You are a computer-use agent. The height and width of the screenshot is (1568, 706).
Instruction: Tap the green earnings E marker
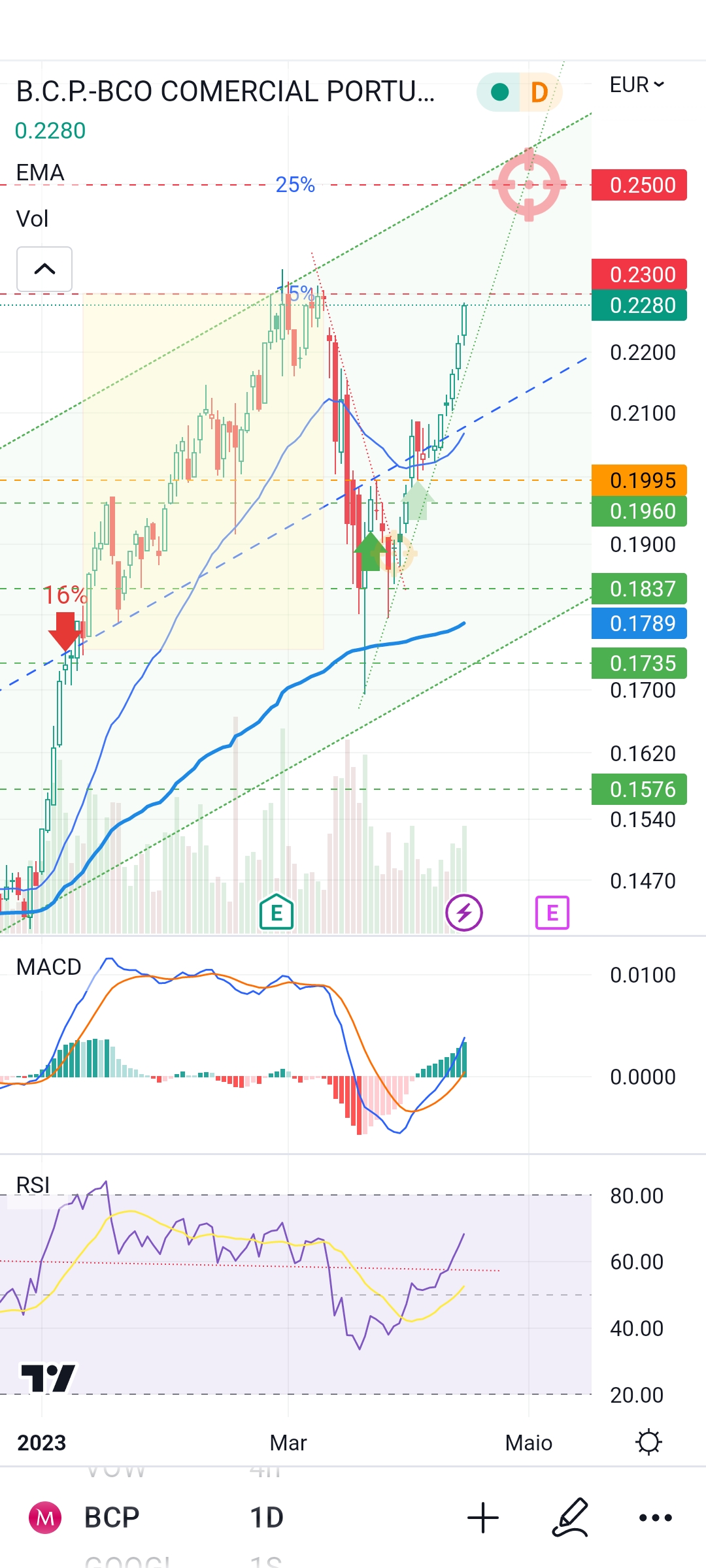point(277,912)
